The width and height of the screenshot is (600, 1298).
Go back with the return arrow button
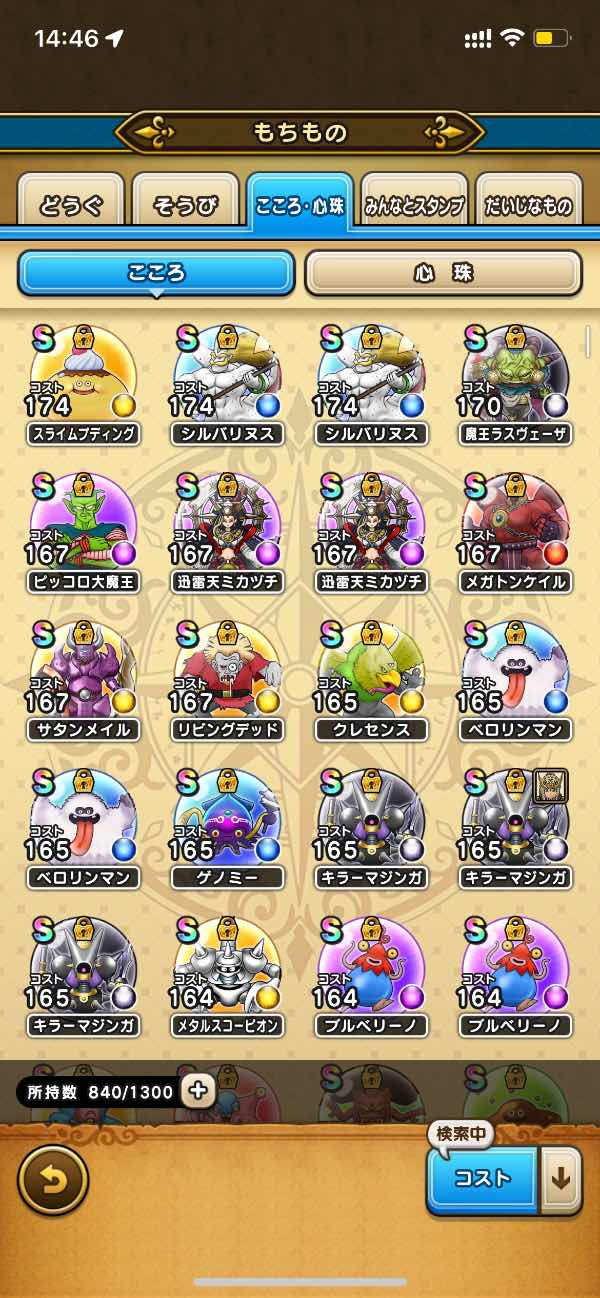point(53,1180)
